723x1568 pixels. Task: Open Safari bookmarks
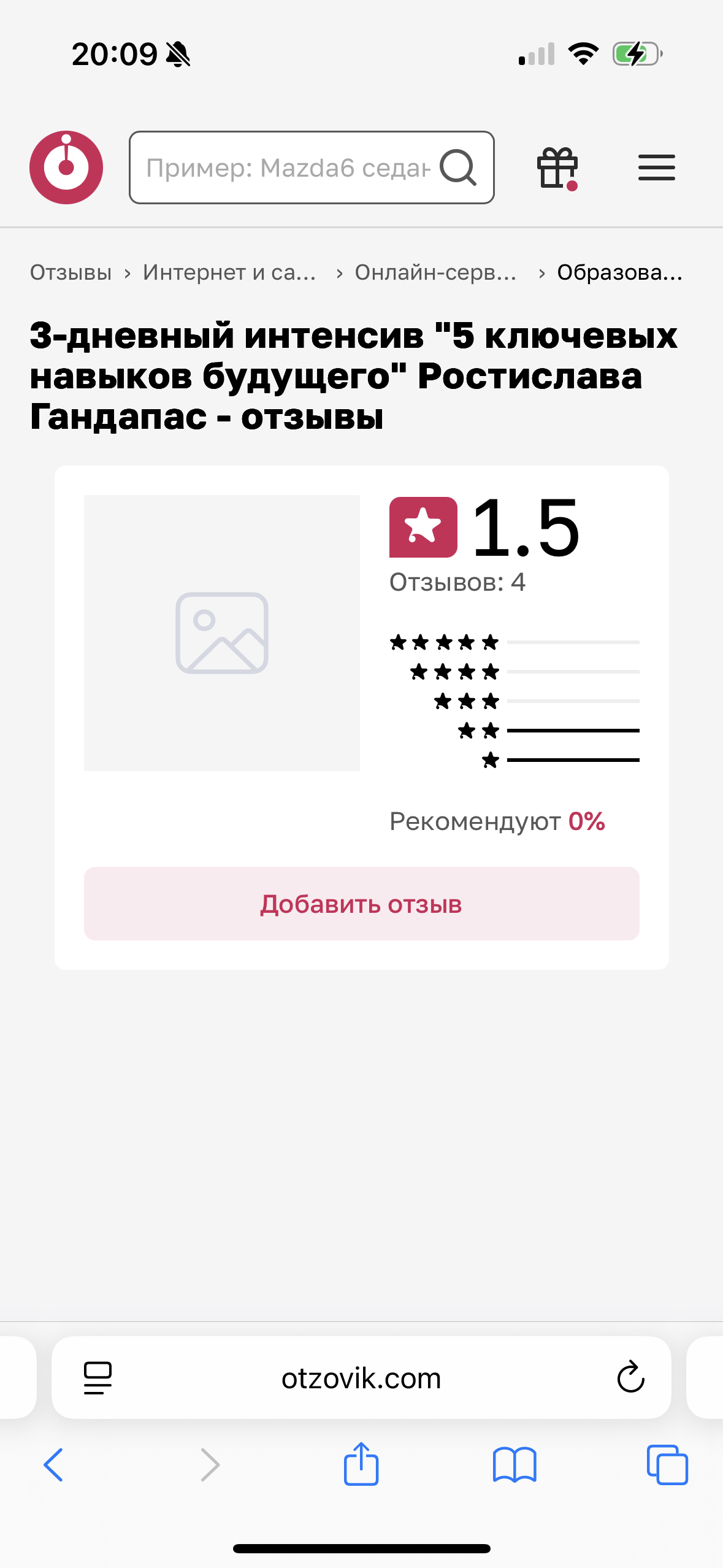[x=515, y=1466]
